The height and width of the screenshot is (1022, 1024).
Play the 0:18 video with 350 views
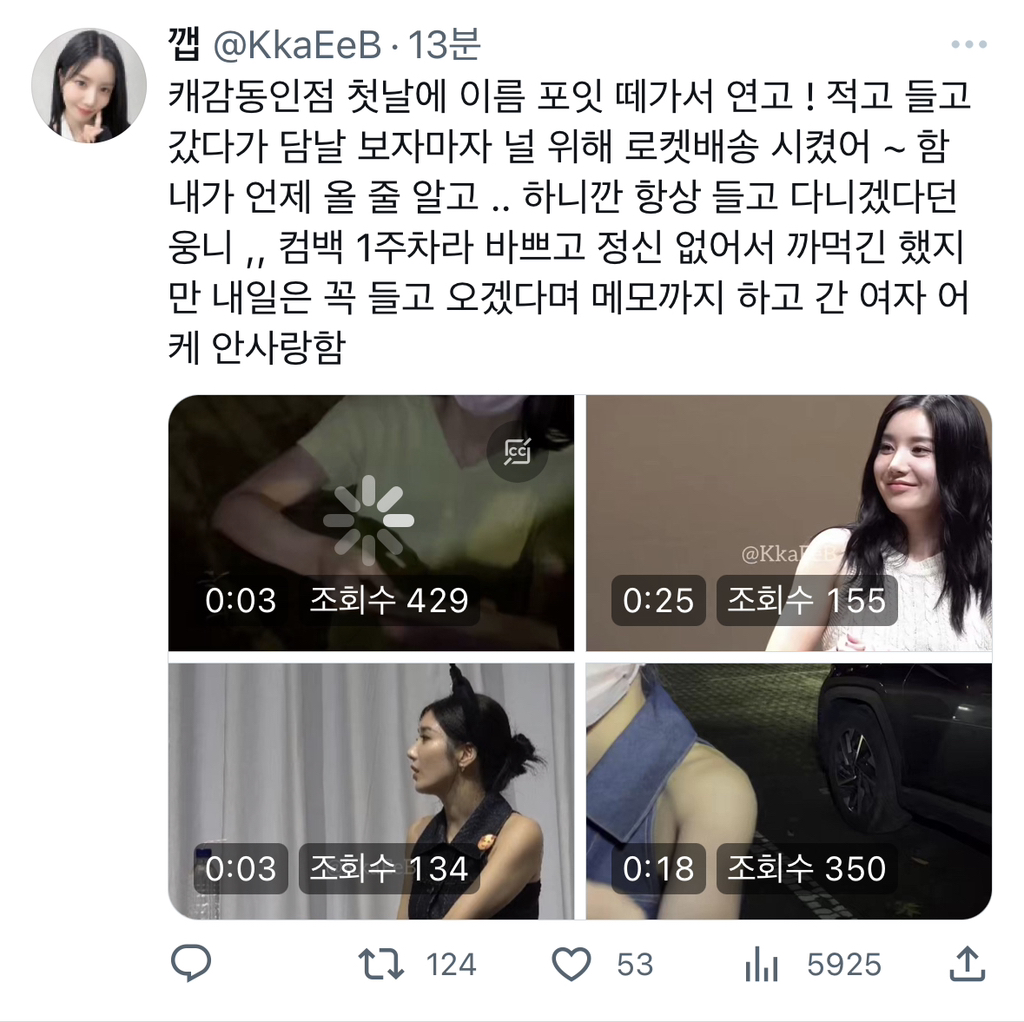[x=788, y=790]
